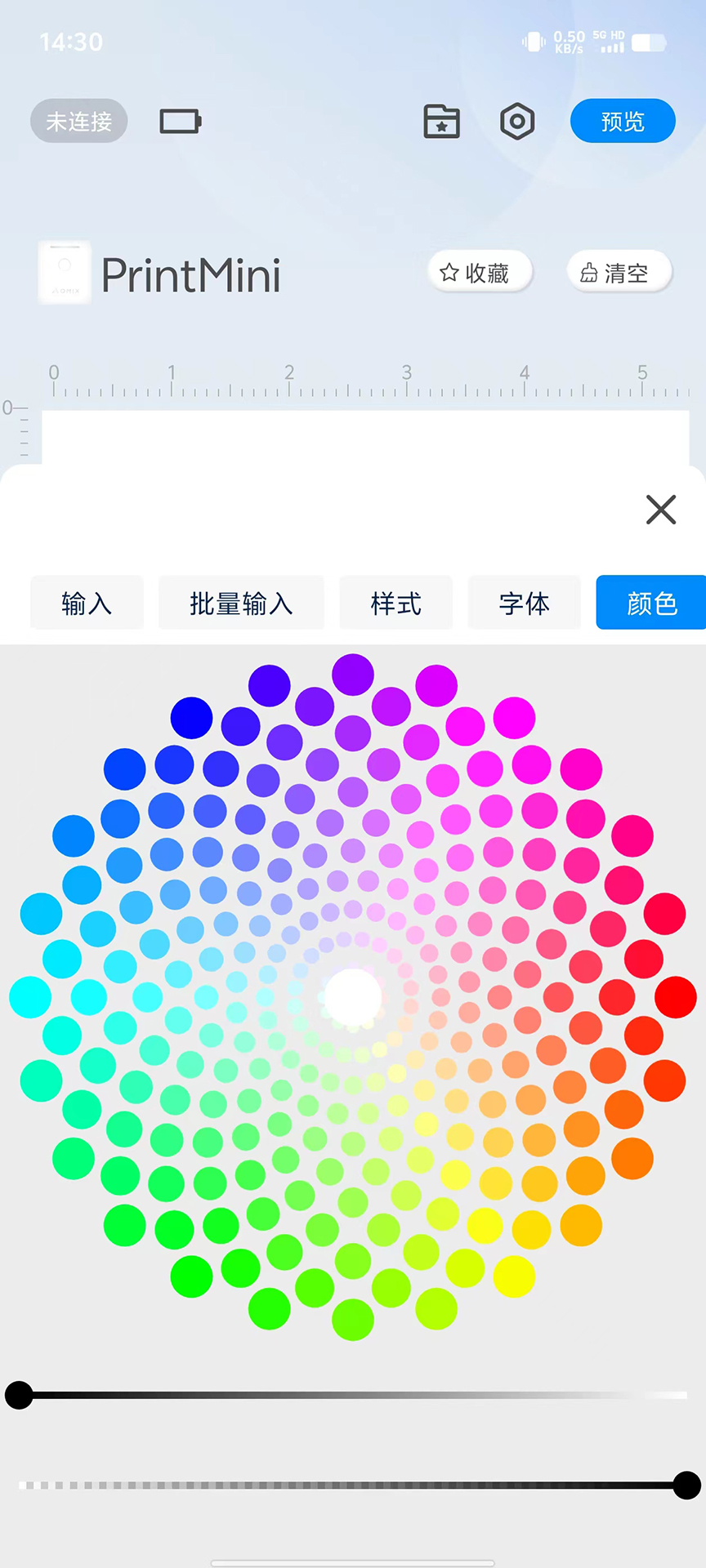The width and height of the screenshot is (706, 1568).
Task: Tap the star icon on the 收藏 button
Action: tap(449, 273)
